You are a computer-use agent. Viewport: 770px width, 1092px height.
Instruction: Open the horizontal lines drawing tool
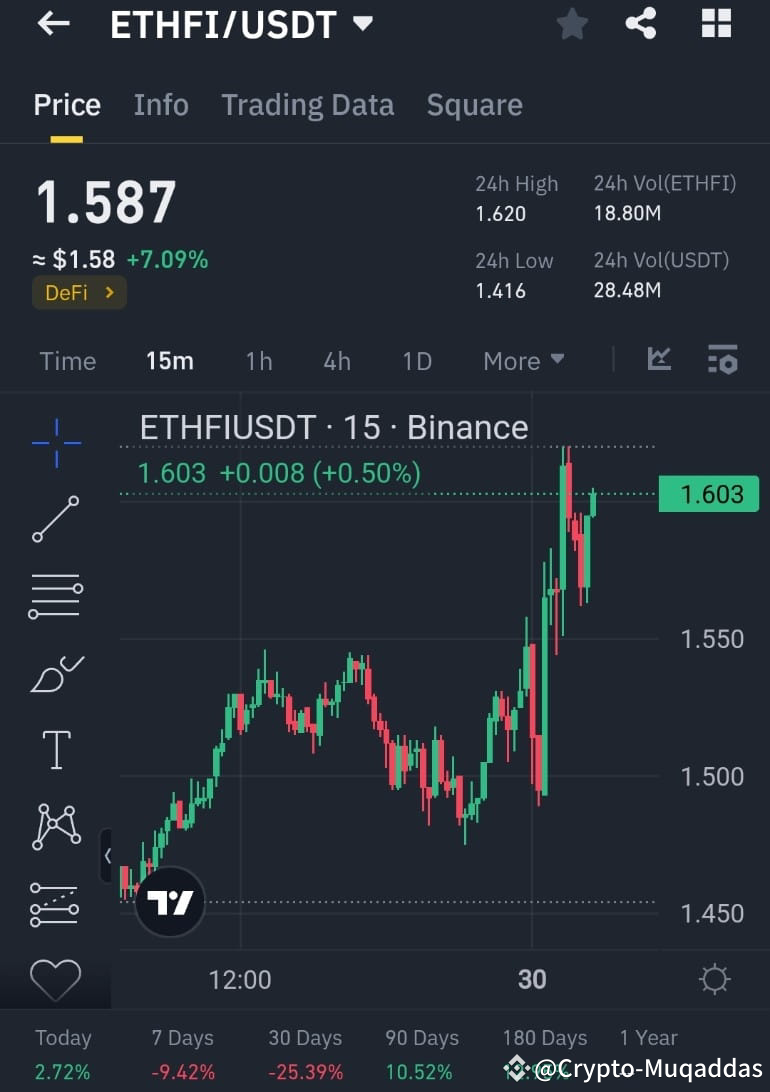pyautogui.click(x=55, y=596)
